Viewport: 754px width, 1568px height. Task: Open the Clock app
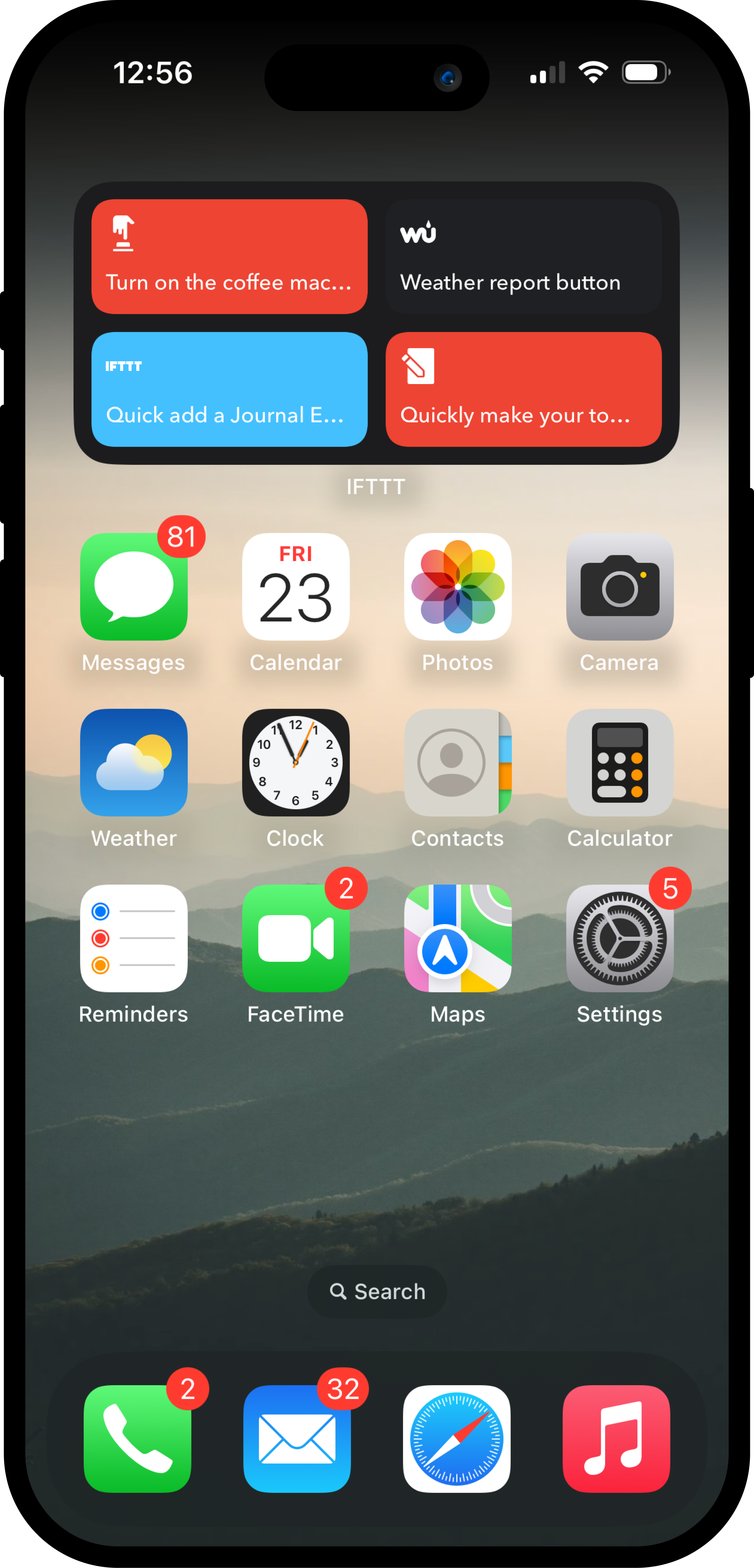296,763
